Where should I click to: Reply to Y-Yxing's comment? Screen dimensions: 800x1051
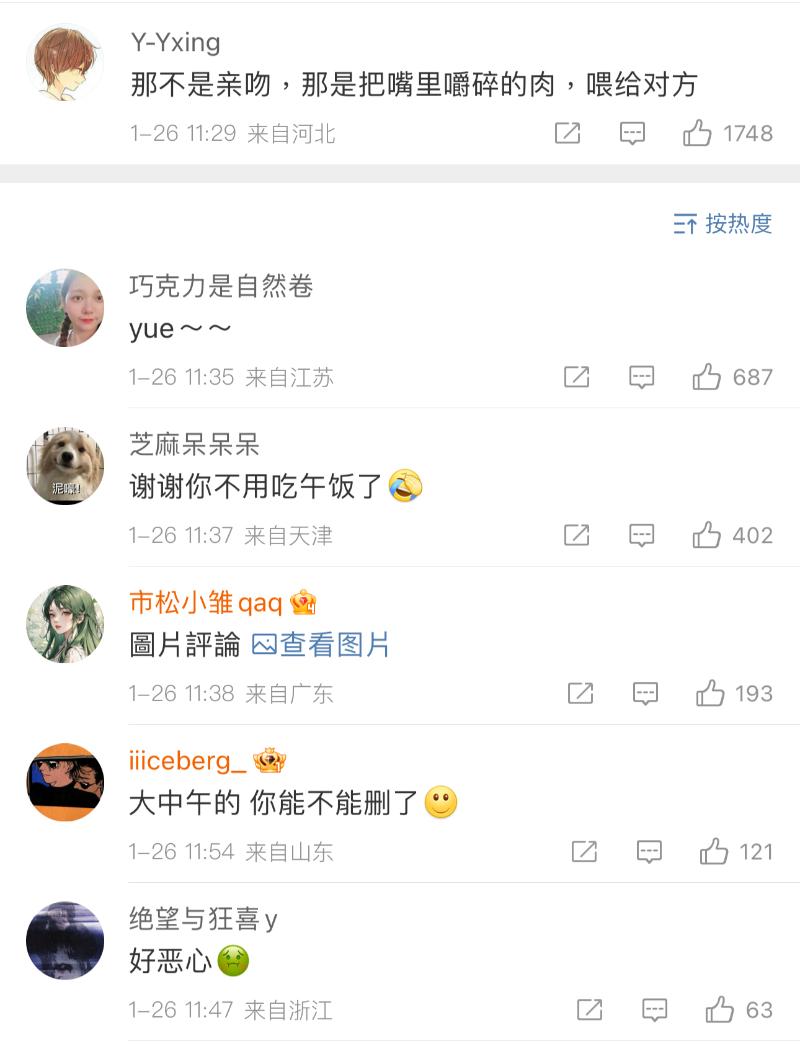click(632, 133)
